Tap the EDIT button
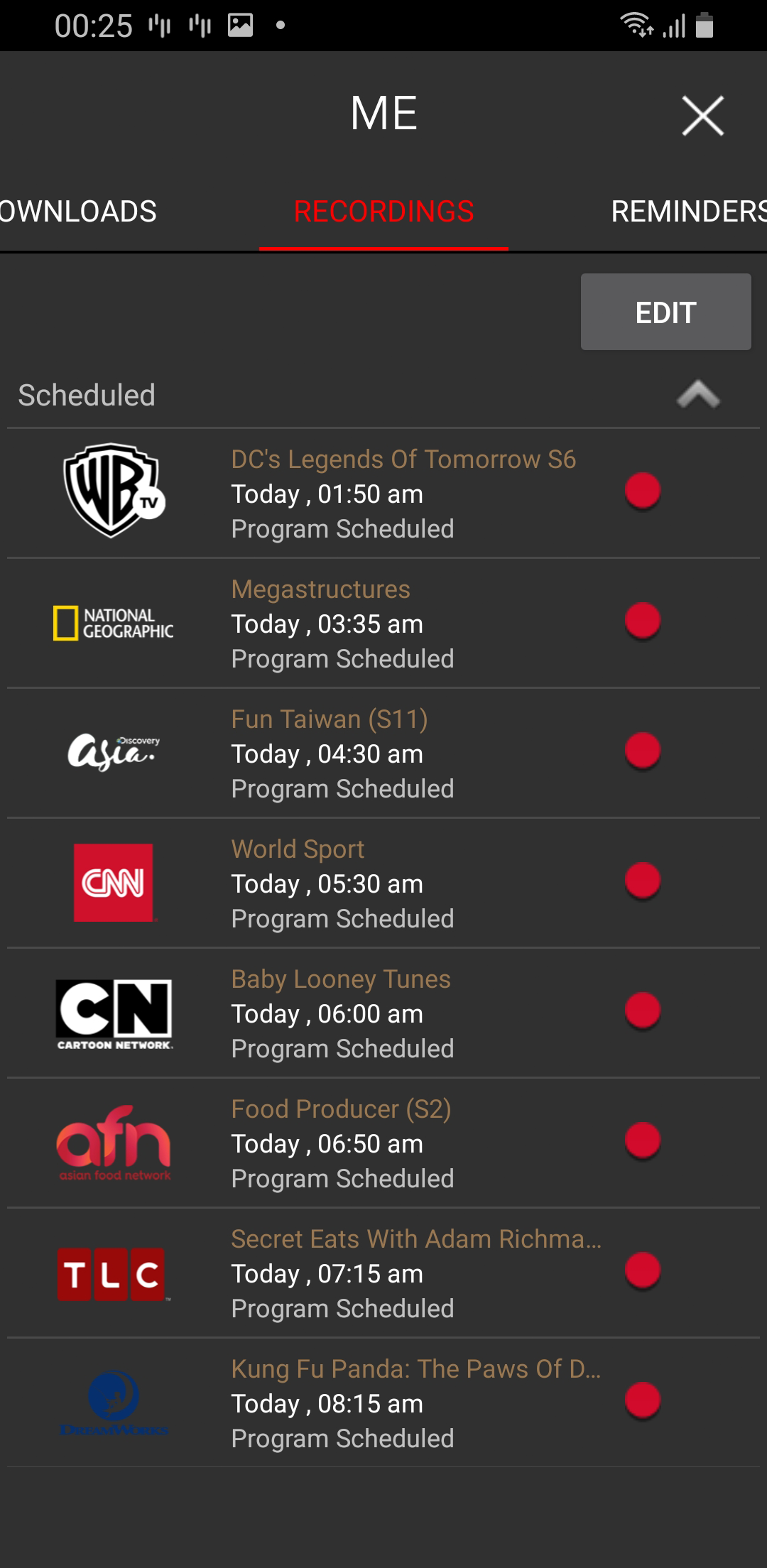 665,311
